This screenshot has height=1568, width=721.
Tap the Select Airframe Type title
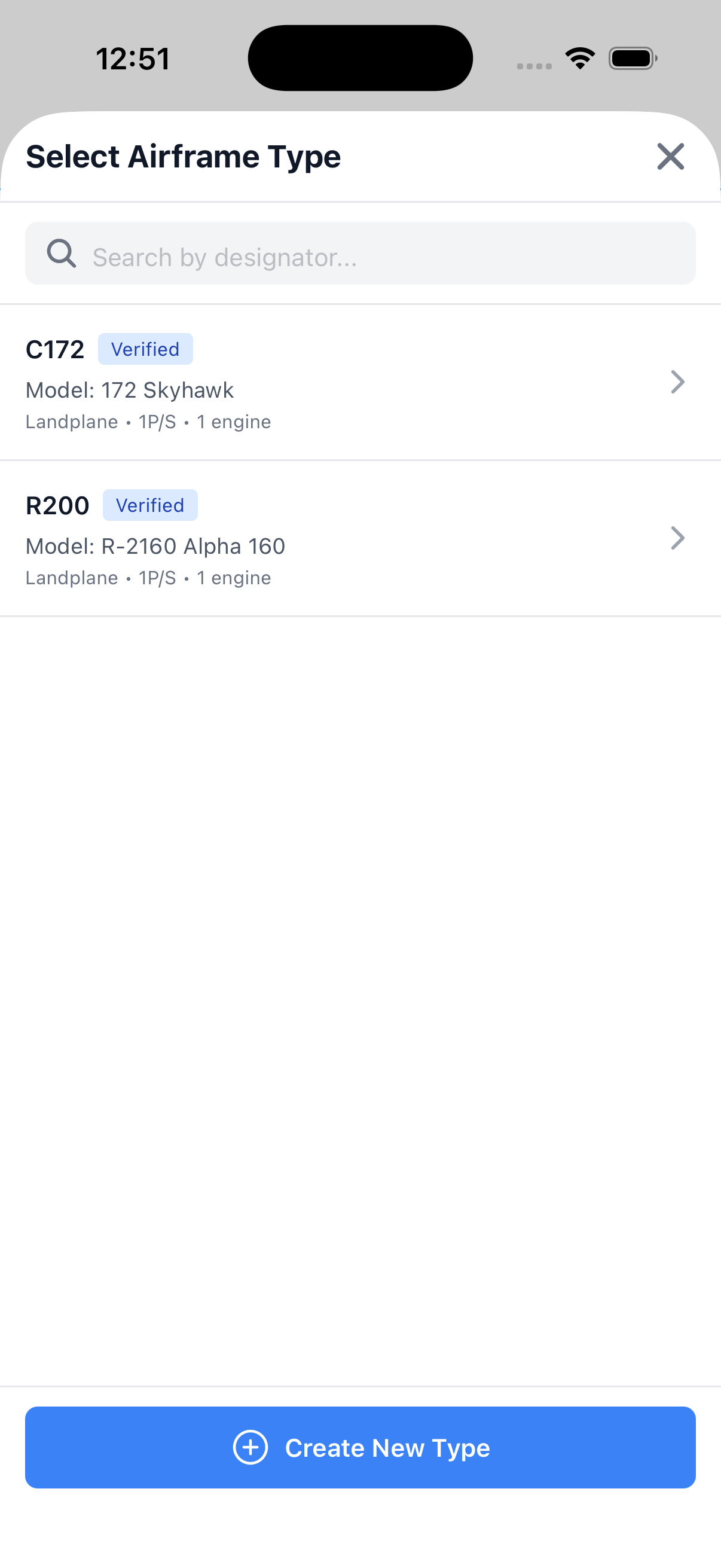[183, 157]
